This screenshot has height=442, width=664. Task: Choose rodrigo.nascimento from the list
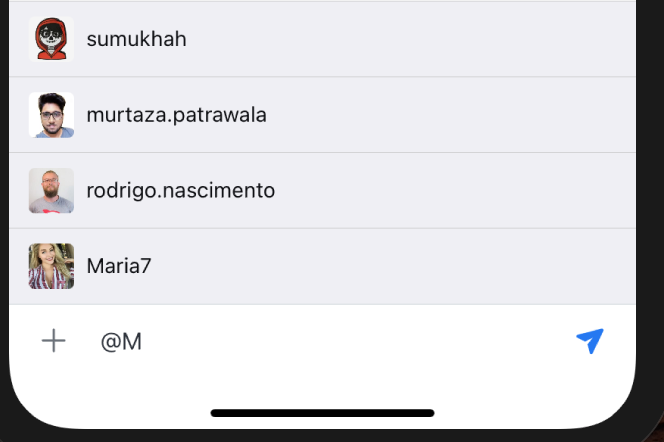pyautogui.click(x=180, y=190)
